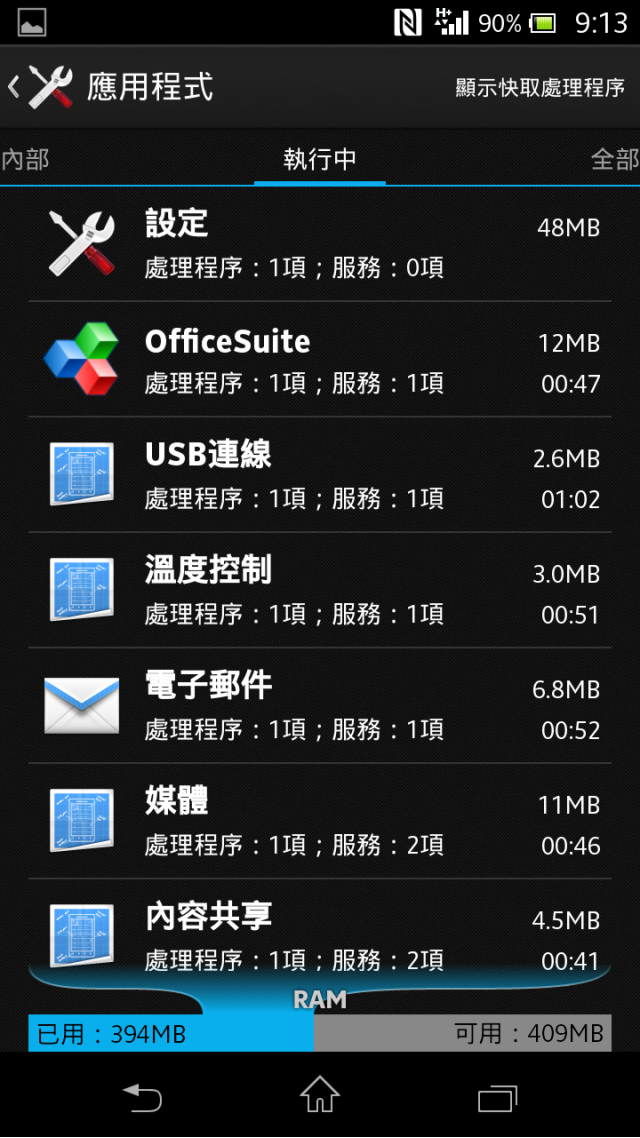The height and width of the screenshot is (1138, 640).
Task: Switch to the 內部 tab
Action: click(26, 159)
